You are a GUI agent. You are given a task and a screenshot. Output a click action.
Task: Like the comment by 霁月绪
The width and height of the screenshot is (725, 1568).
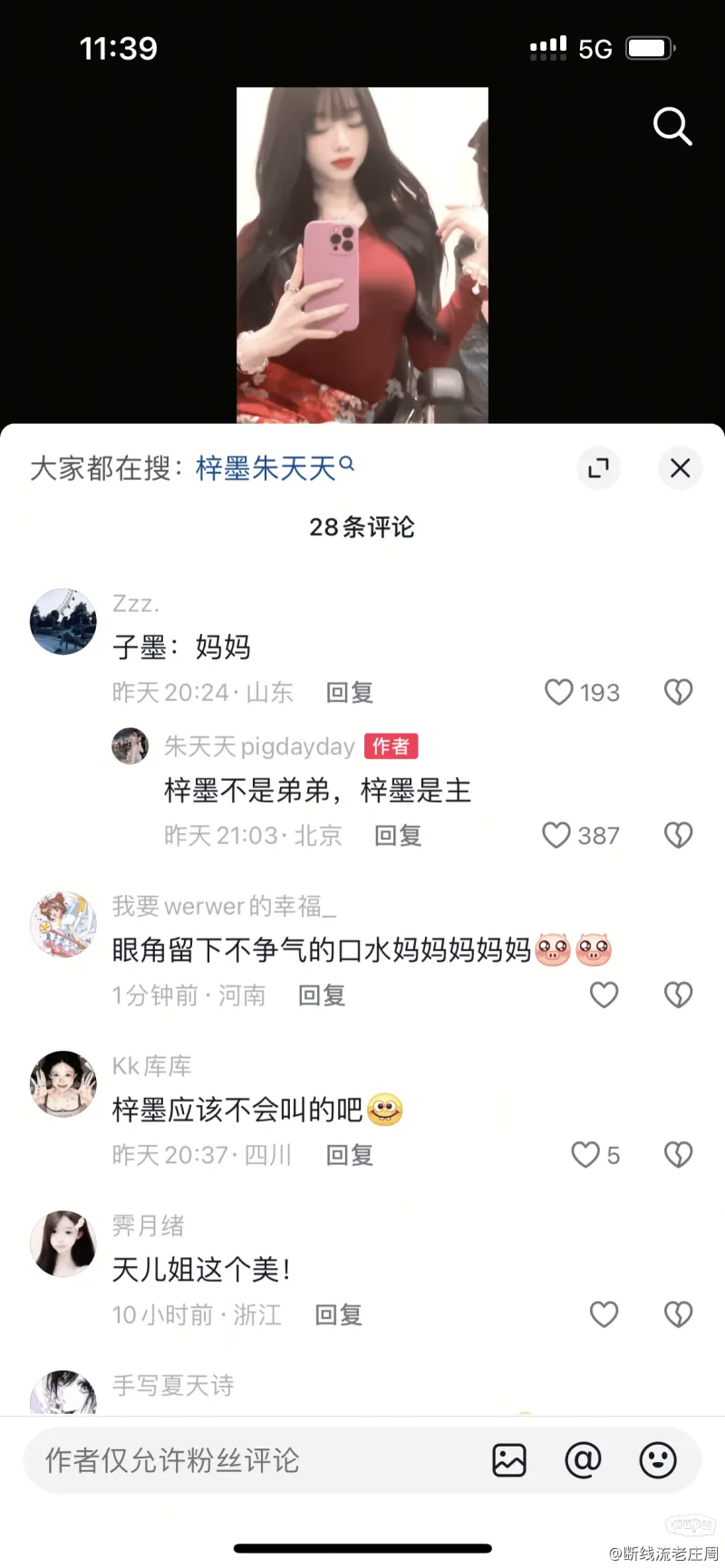pos(604,1314)
